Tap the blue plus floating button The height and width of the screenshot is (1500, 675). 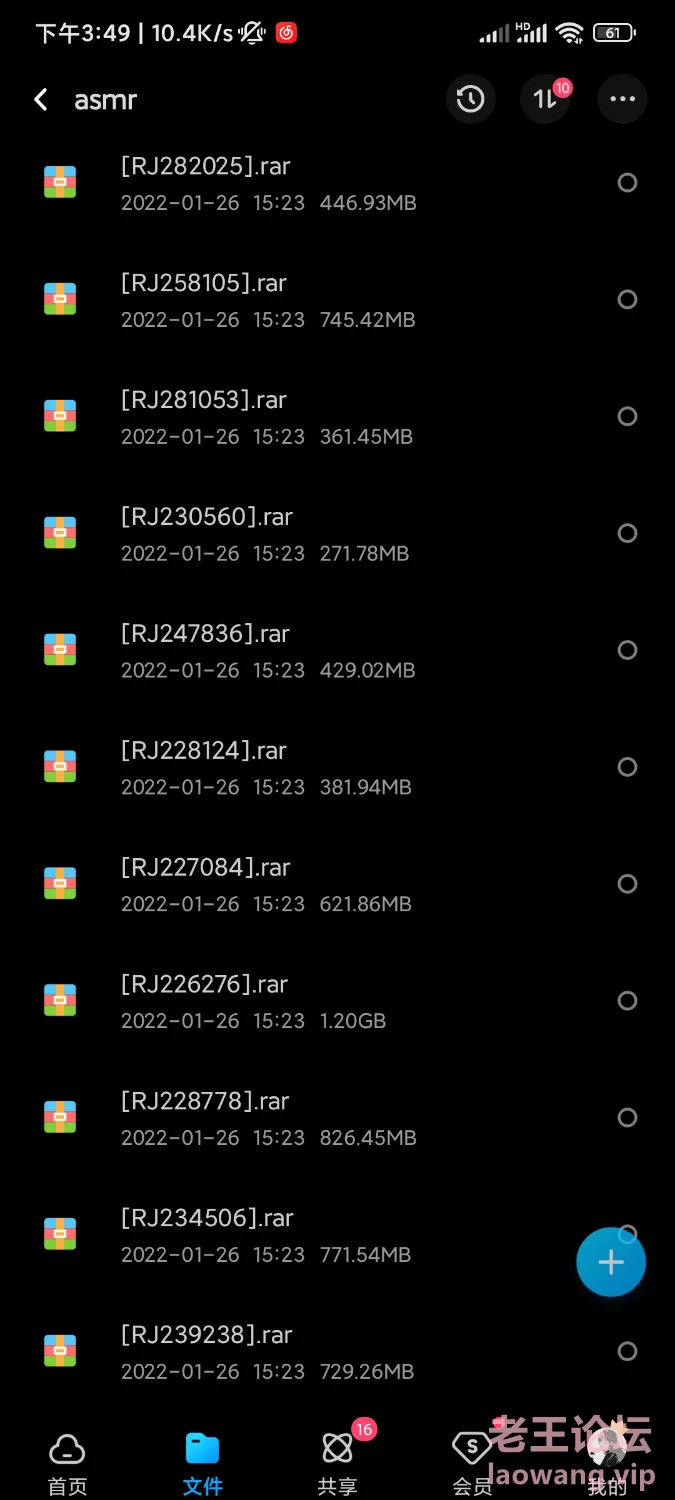[x=611, y=1262]
